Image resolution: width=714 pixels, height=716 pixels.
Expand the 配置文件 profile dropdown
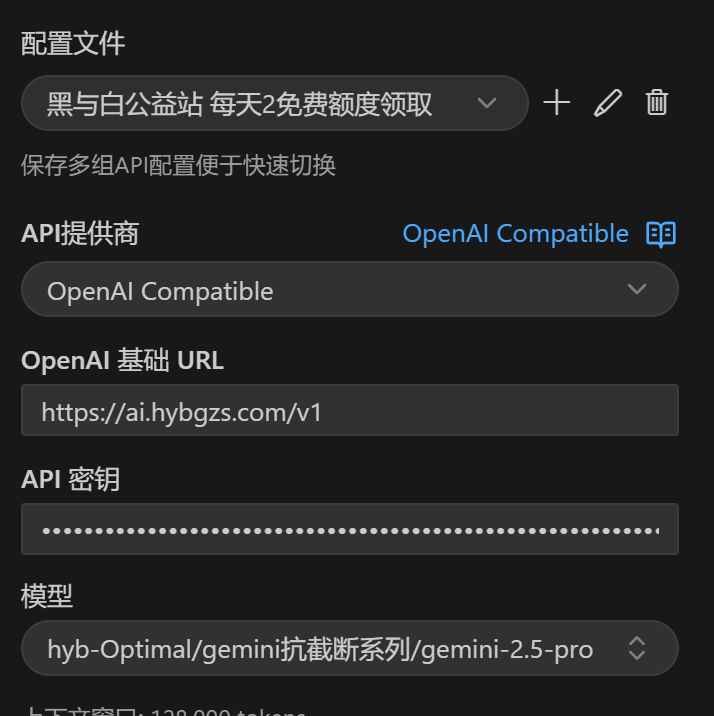point(275,103)
